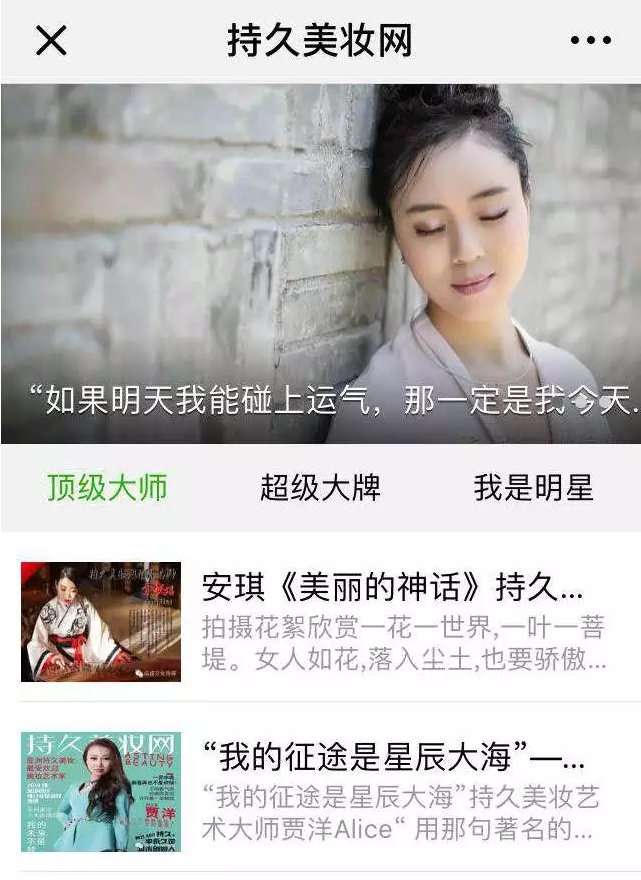Open the banner with the quote about luck

pos(320,263)
